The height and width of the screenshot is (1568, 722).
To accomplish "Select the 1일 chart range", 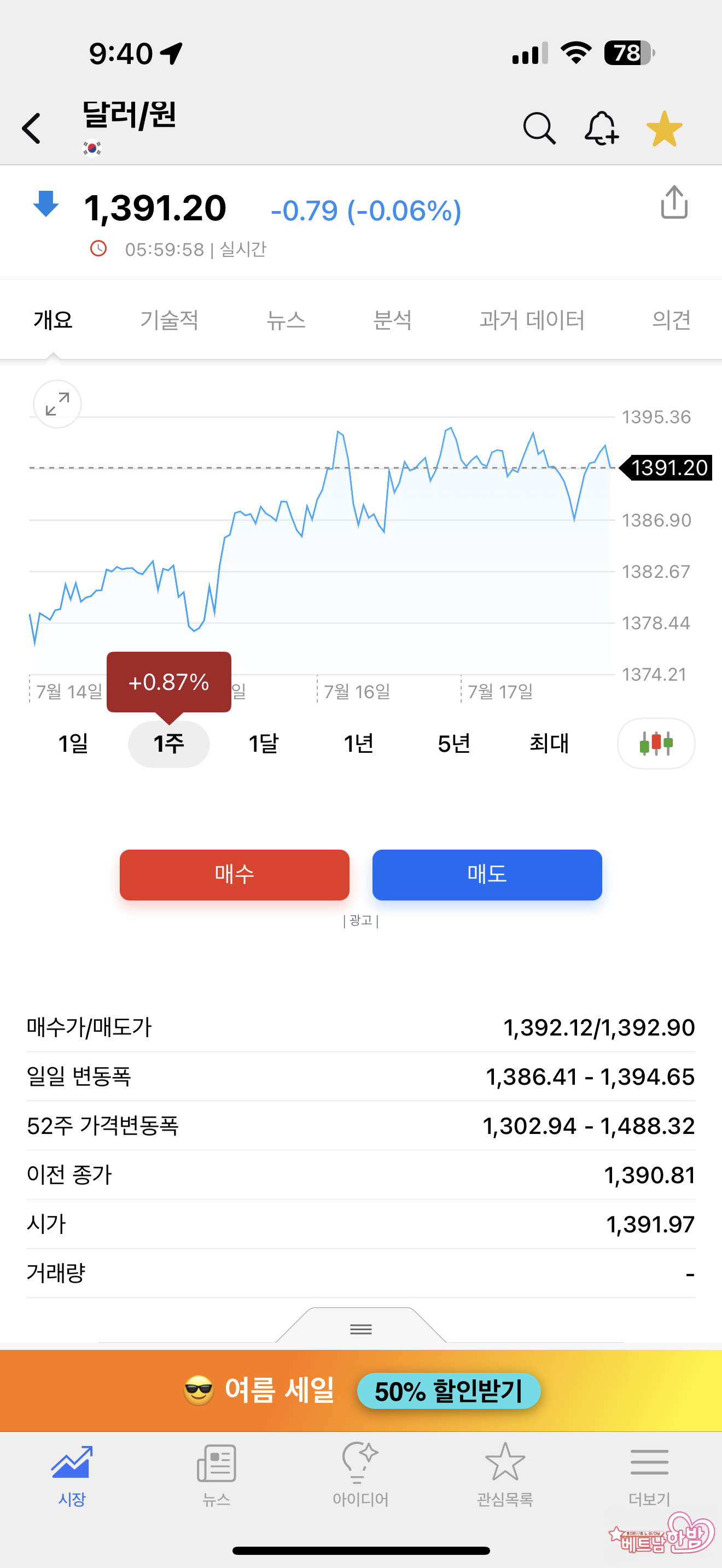I will click(x=73, y=743).
